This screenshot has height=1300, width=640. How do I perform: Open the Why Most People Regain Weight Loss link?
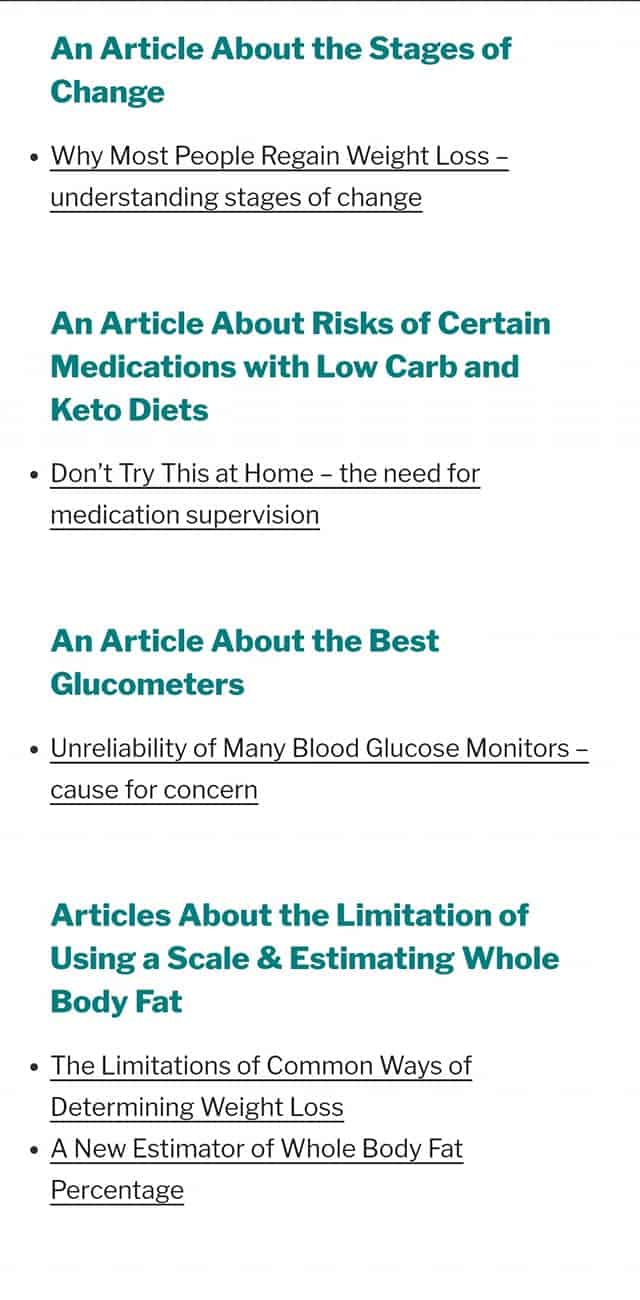coord(279,177)
